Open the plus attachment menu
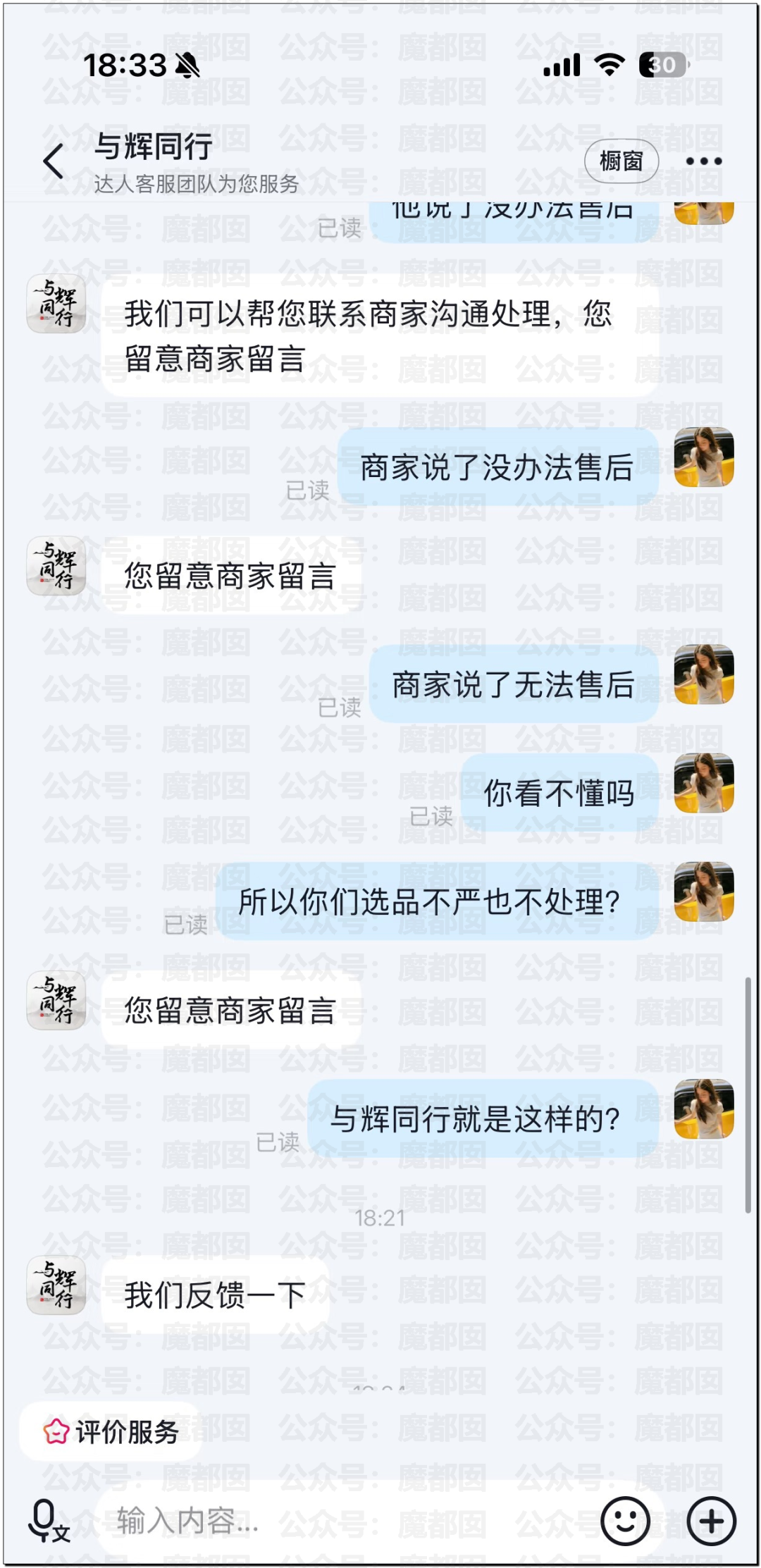Screen dimensions: 761x1568 tap(712, 1521)
